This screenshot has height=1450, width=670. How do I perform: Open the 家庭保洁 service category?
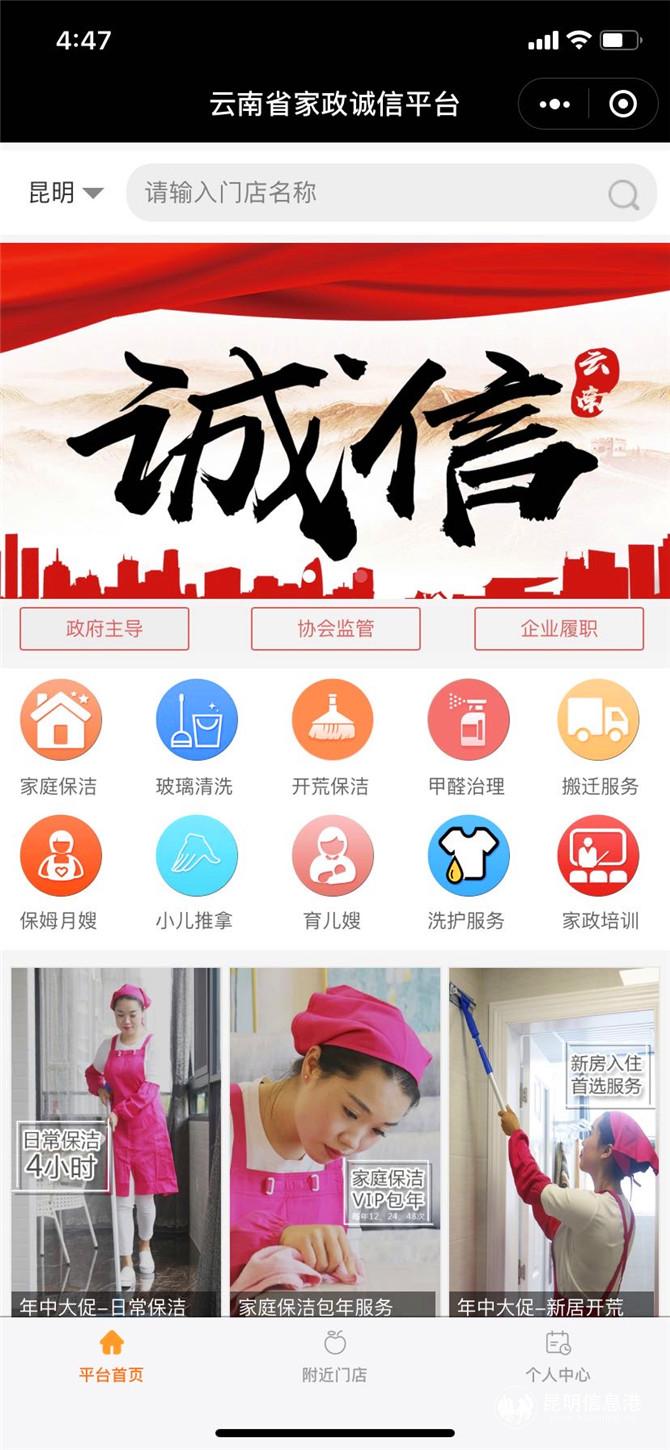click(x=60, y=736)
